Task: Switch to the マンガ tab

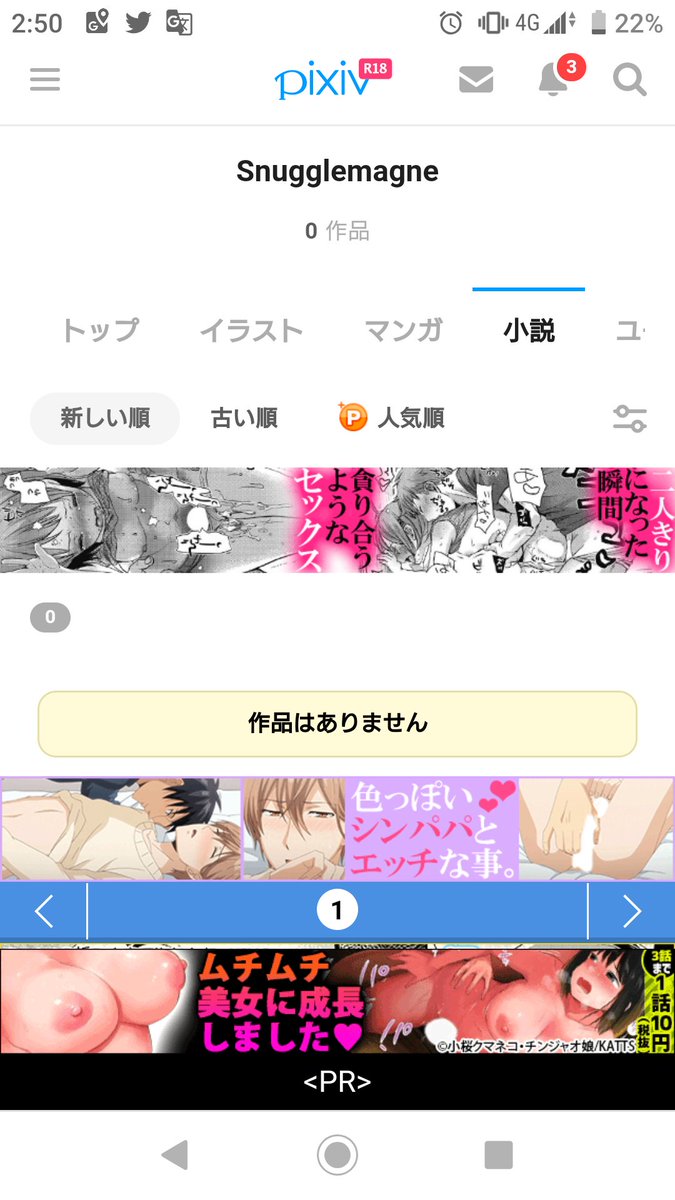Action: 403,330
